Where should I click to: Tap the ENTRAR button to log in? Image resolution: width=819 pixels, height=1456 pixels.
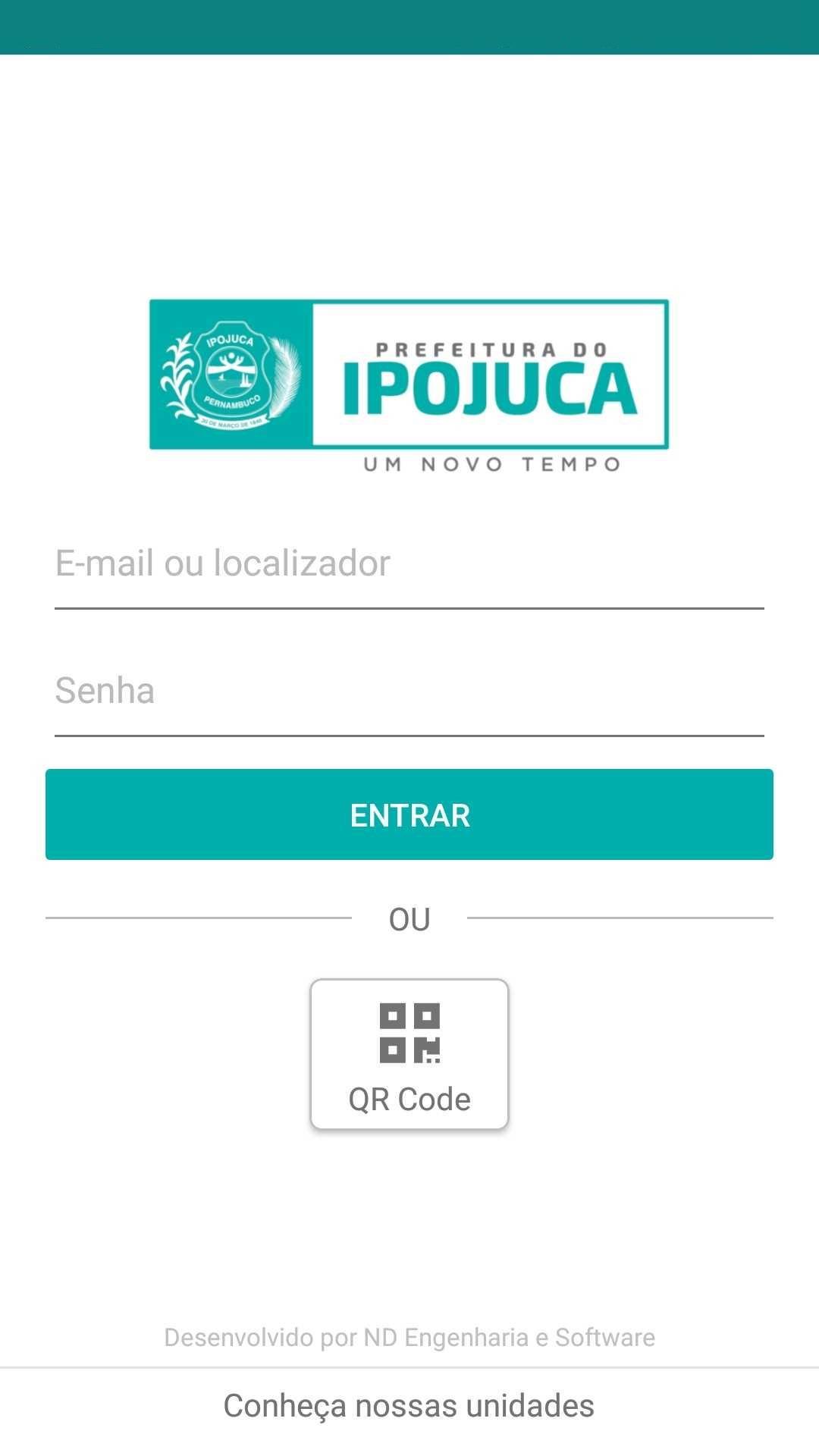click(x=409, y=814)
